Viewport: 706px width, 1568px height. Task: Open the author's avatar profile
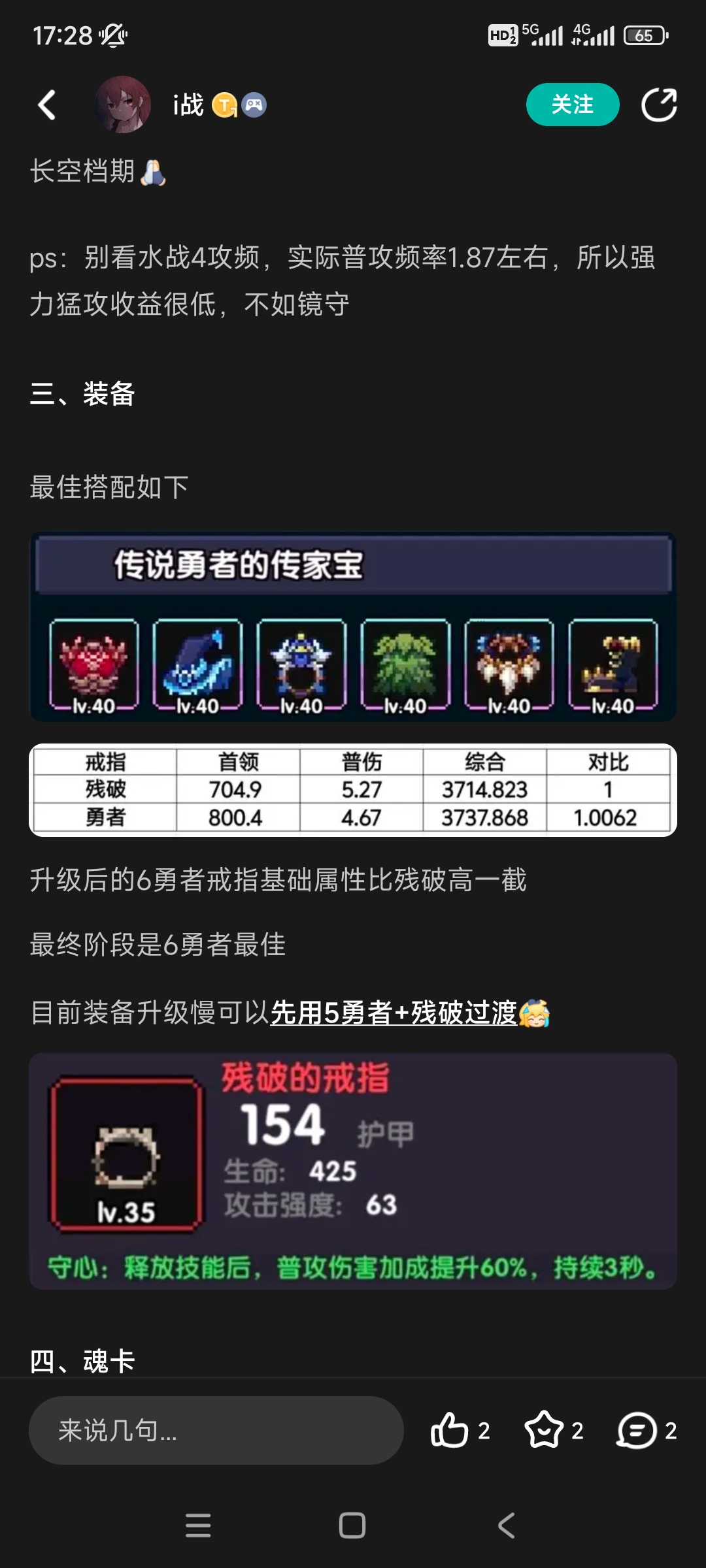click(x=122, y=105)
